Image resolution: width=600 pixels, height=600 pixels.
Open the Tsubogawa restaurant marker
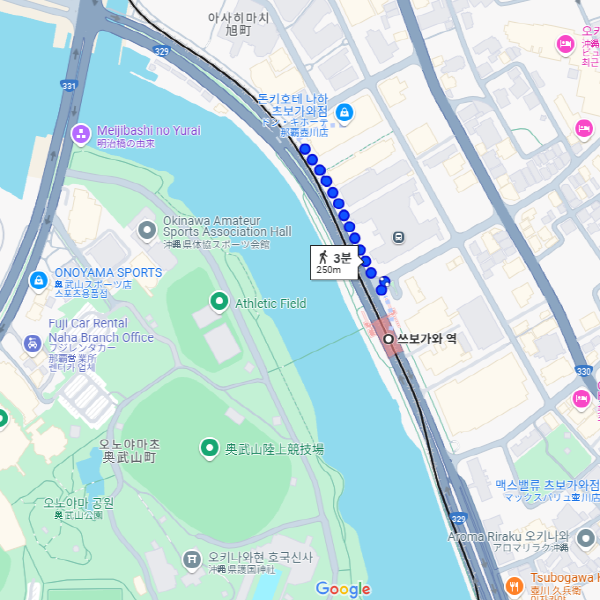(x=515, y=584)
